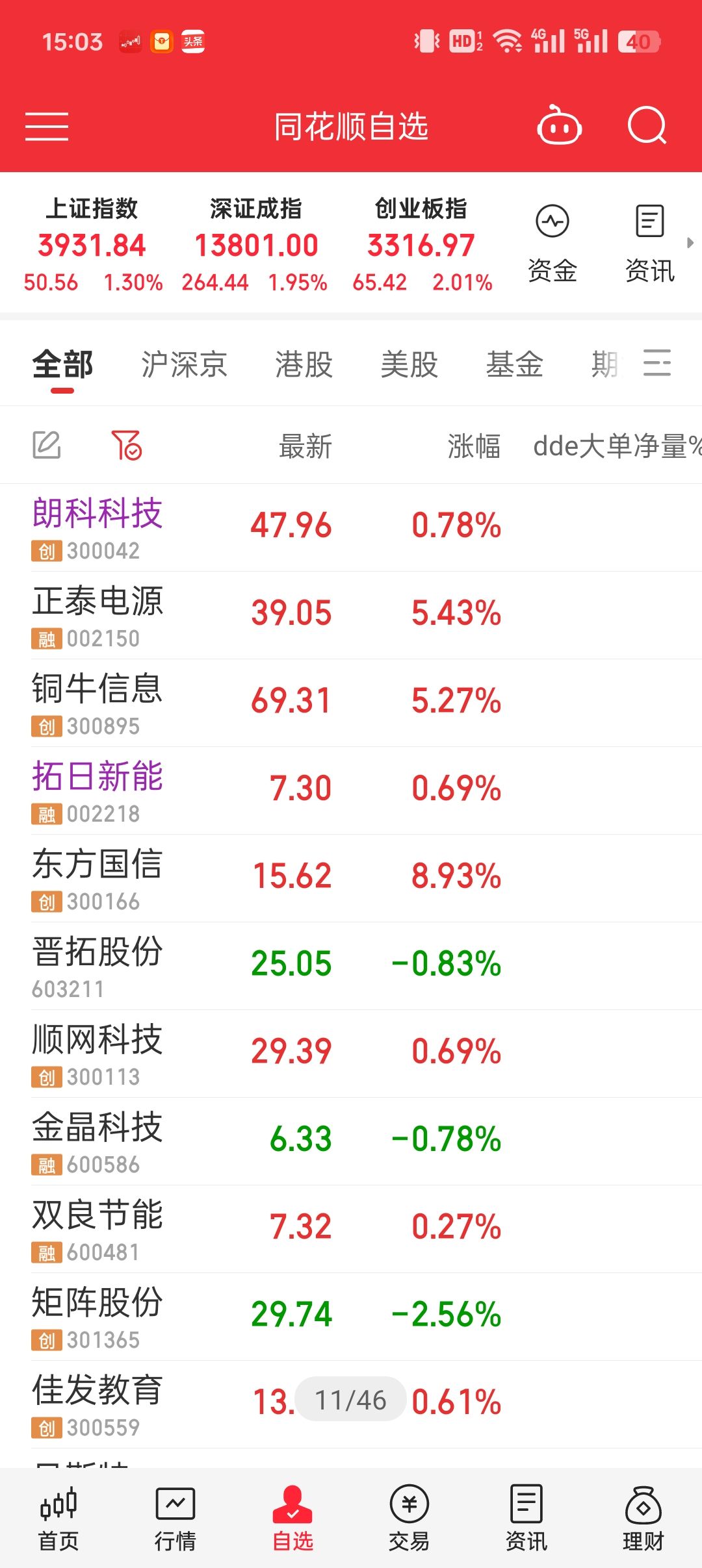Open 正泰电源 002150 stock details
The height and width of the screenshot is (1568, 702).
97,615
